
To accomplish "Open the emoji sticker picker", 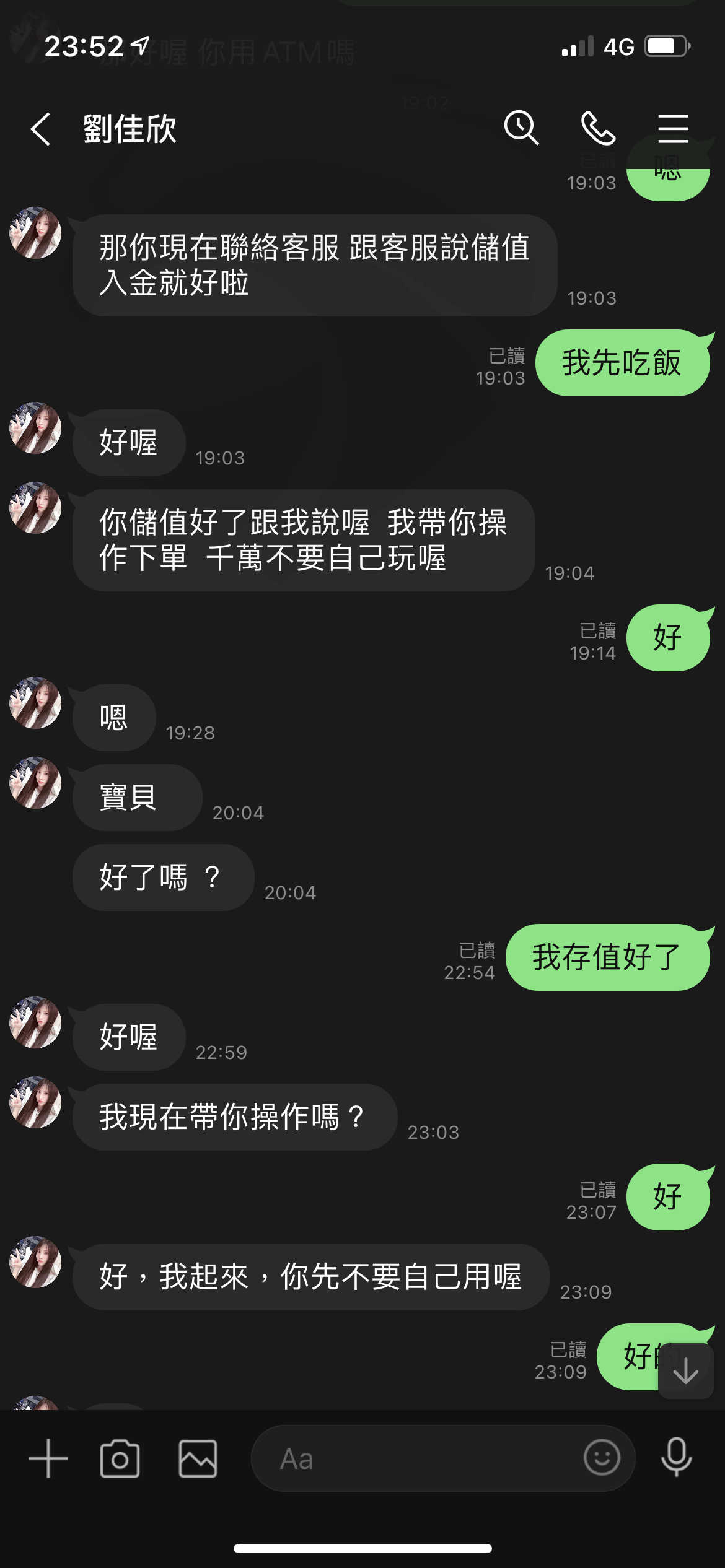I will (602, 1457).
